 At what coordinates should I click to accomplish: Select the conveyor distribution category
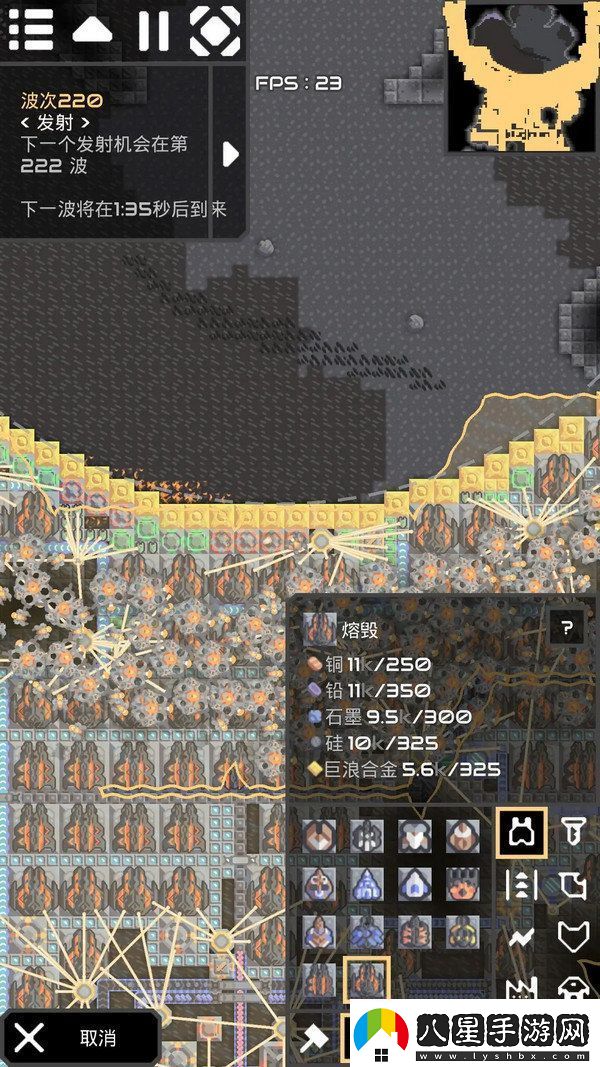523,885
